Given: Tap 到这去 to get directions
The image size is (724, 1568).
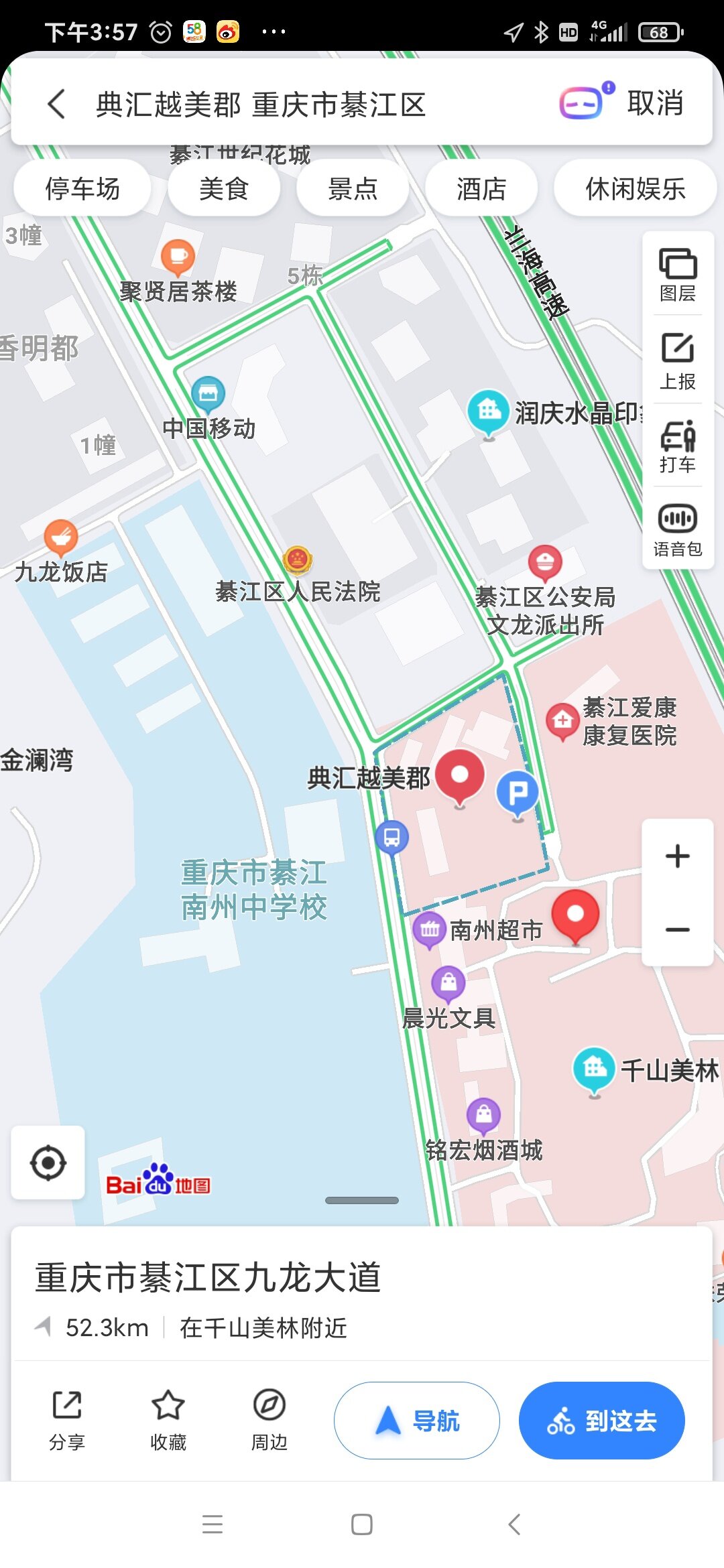Looking at the screenshot, I should tap(601, 1421).
